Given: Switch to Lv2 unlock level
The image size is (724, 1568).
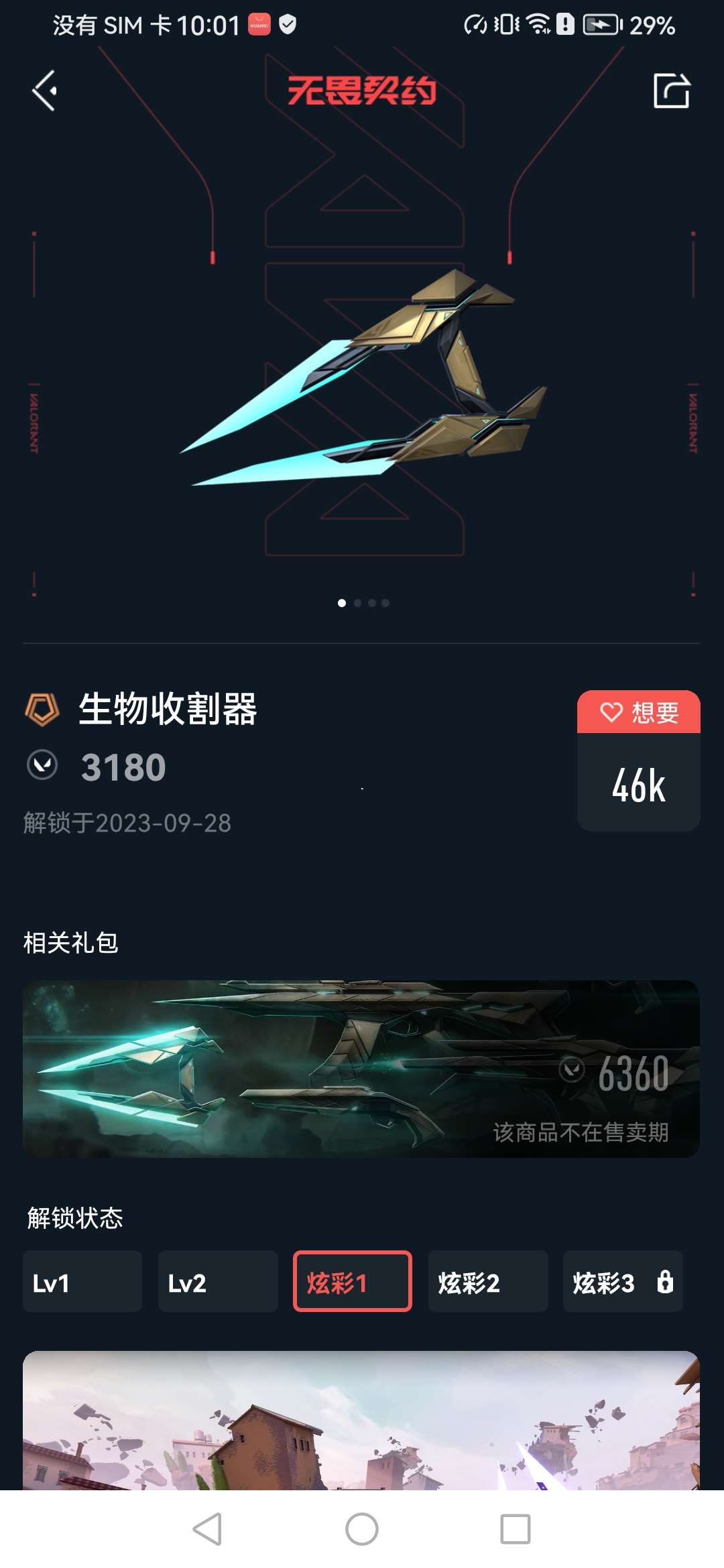Looking at the screenshot, I should click(218, 1281).
